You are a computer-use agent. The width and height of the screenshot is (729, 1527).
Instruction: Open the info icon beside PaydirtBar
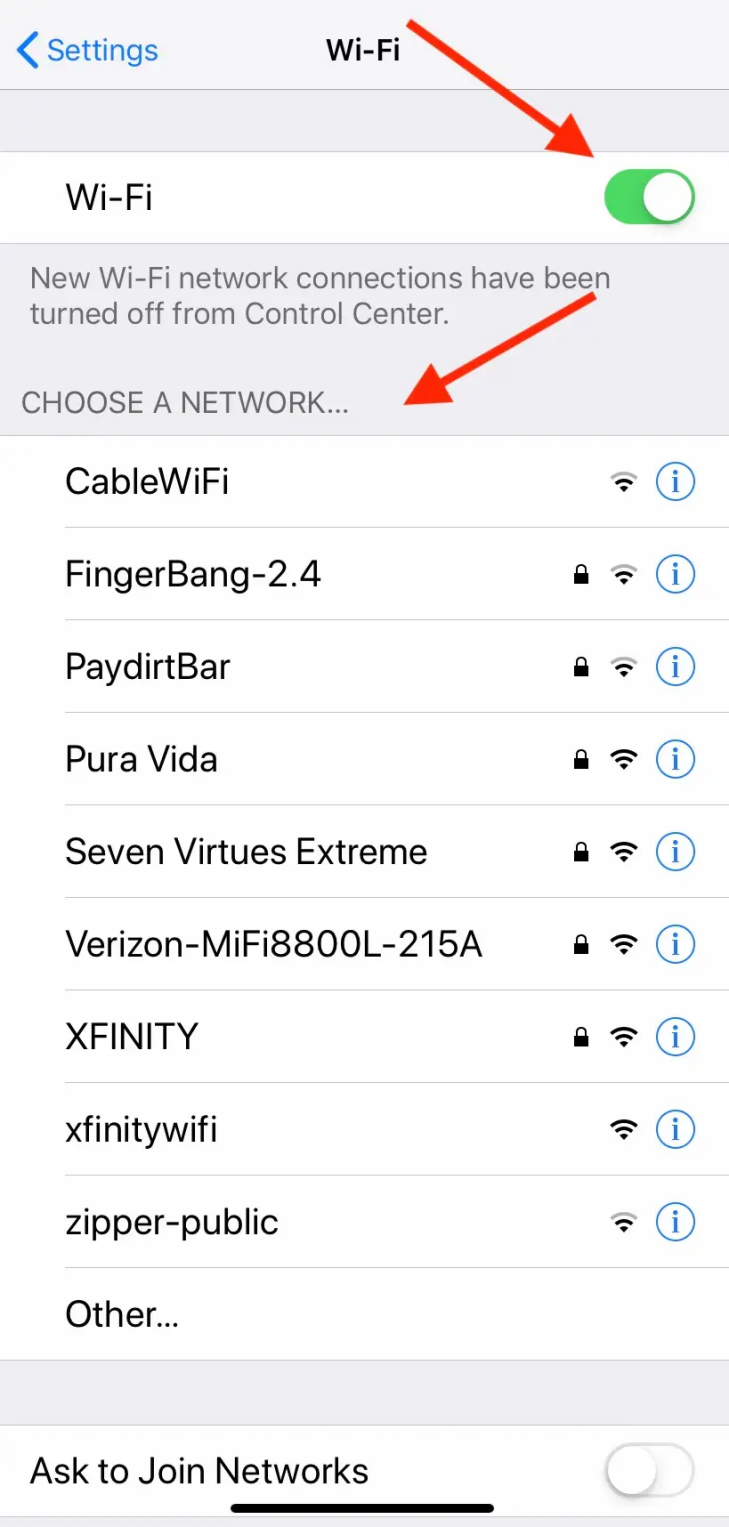[675, 667]
